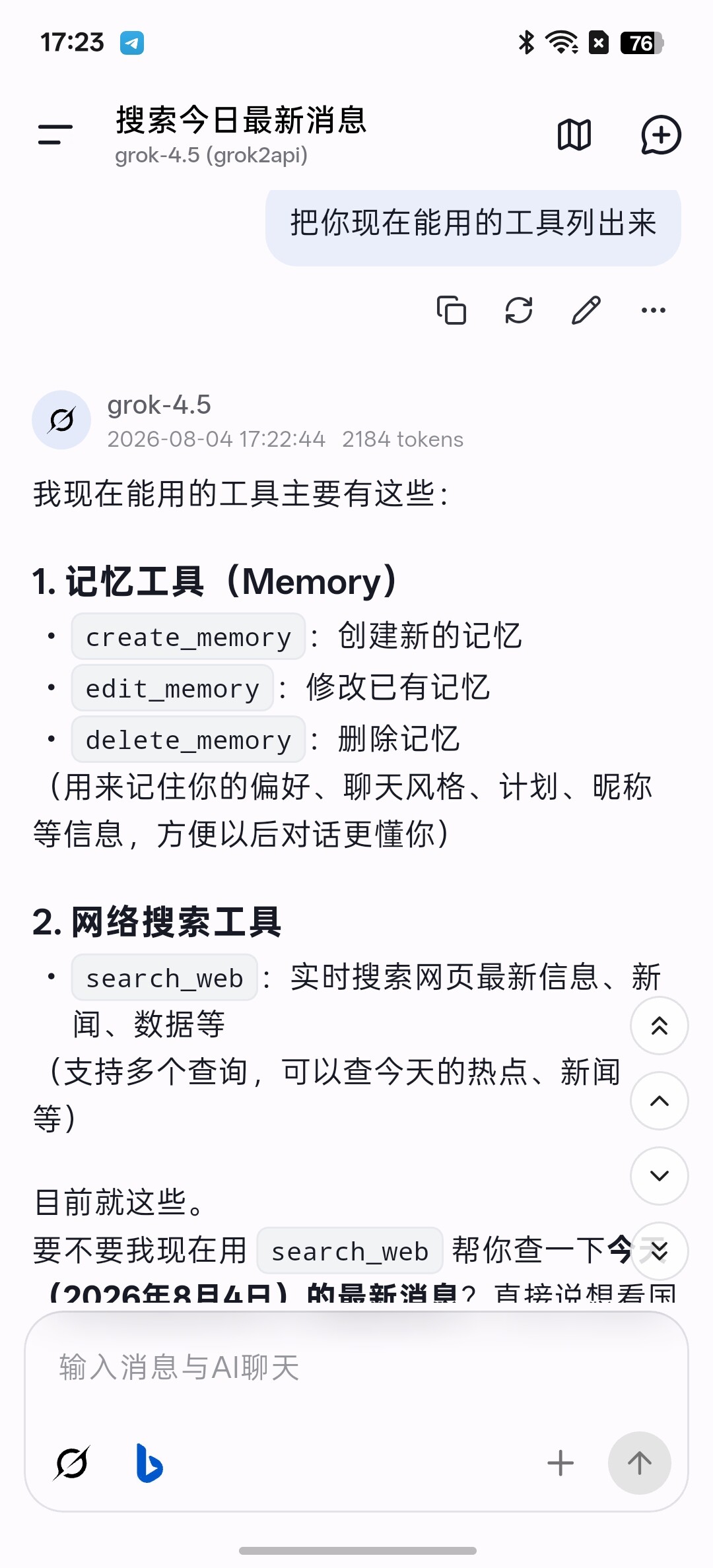Jump to the bottom of the conversation

pos(660,1251)
